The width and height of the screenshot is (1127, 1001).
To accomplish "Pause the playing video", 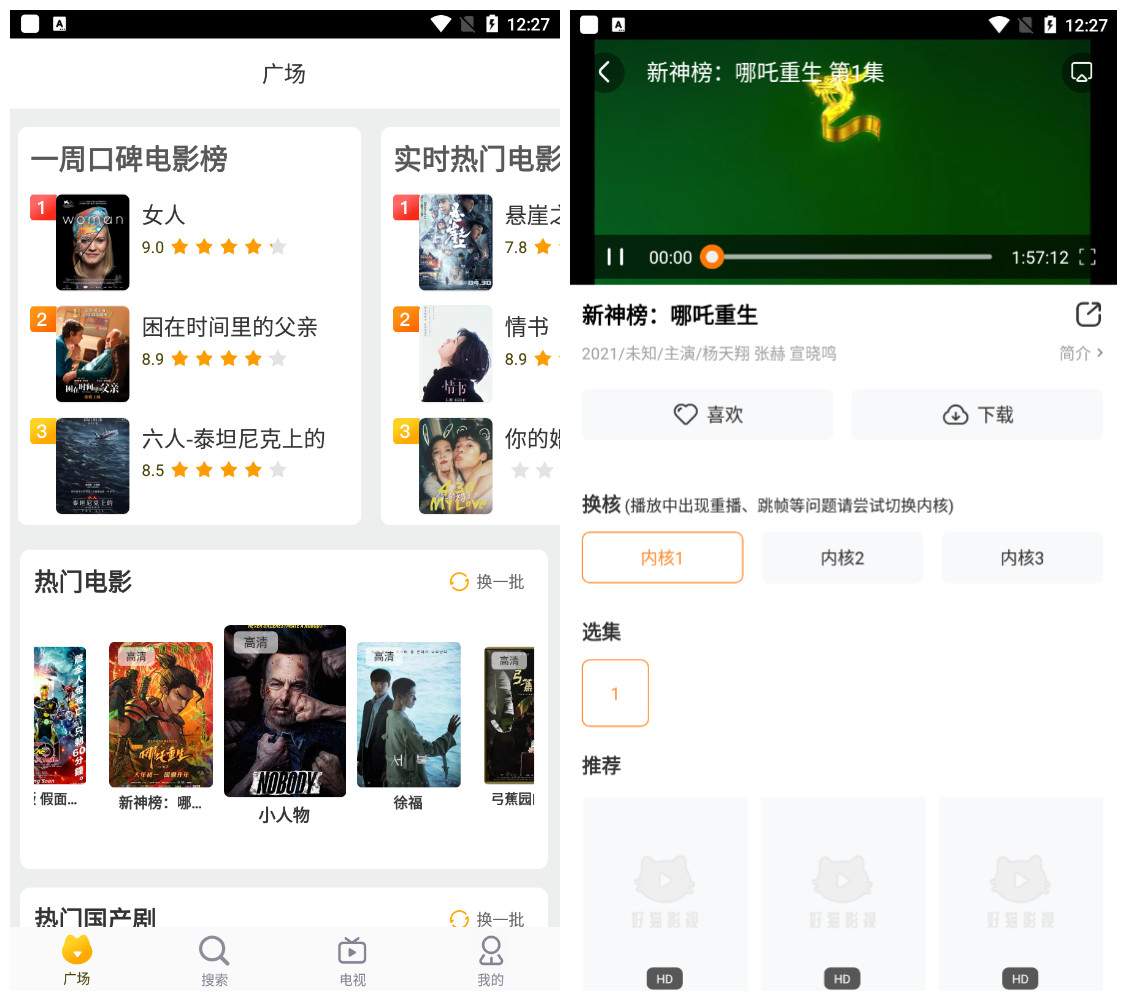I will tap(615, 257).
